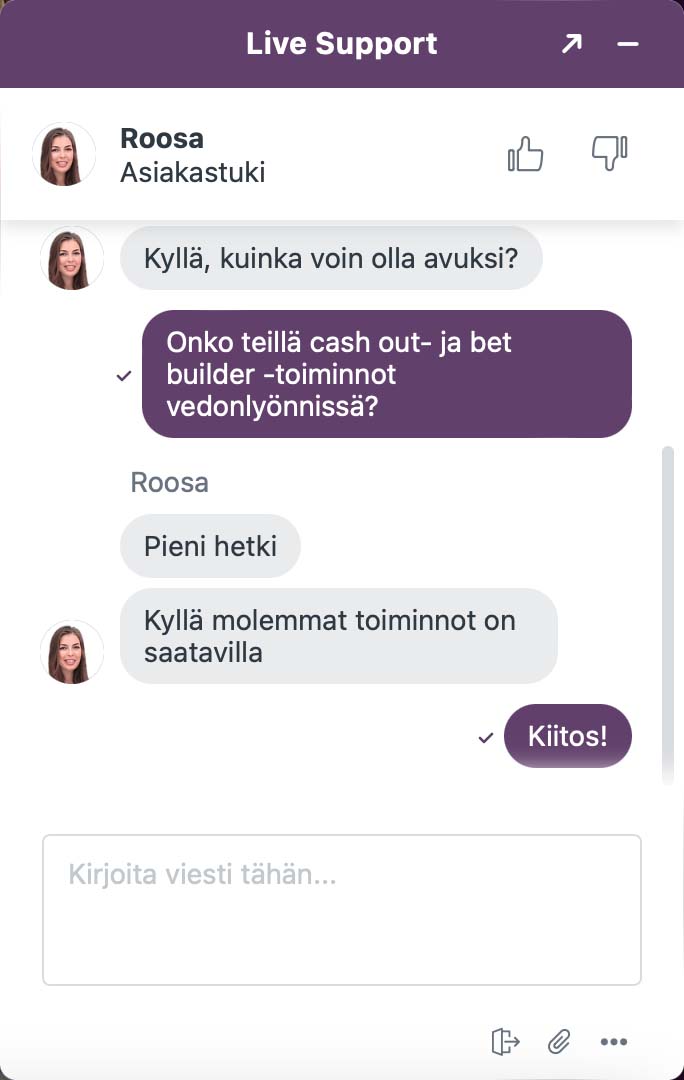Rate Roosa with thumbs down

pos(609,153)
